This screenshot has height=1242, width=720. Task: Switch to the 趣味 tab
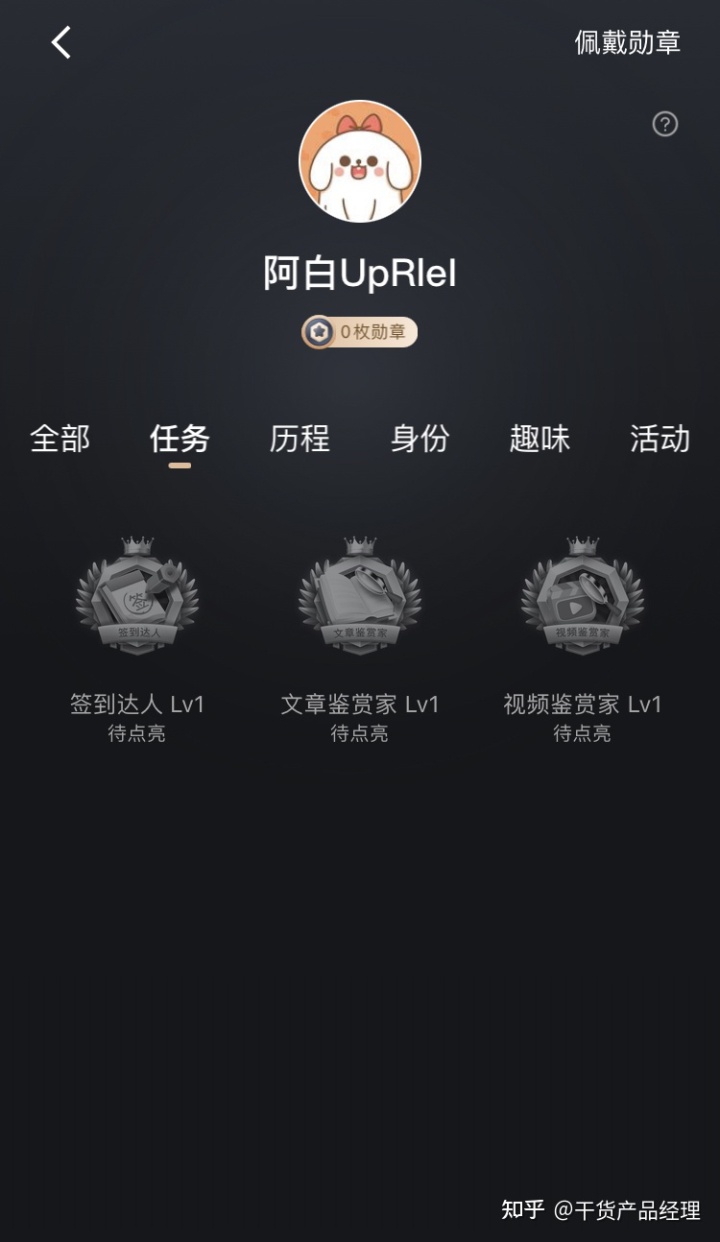tap(540, 439)
